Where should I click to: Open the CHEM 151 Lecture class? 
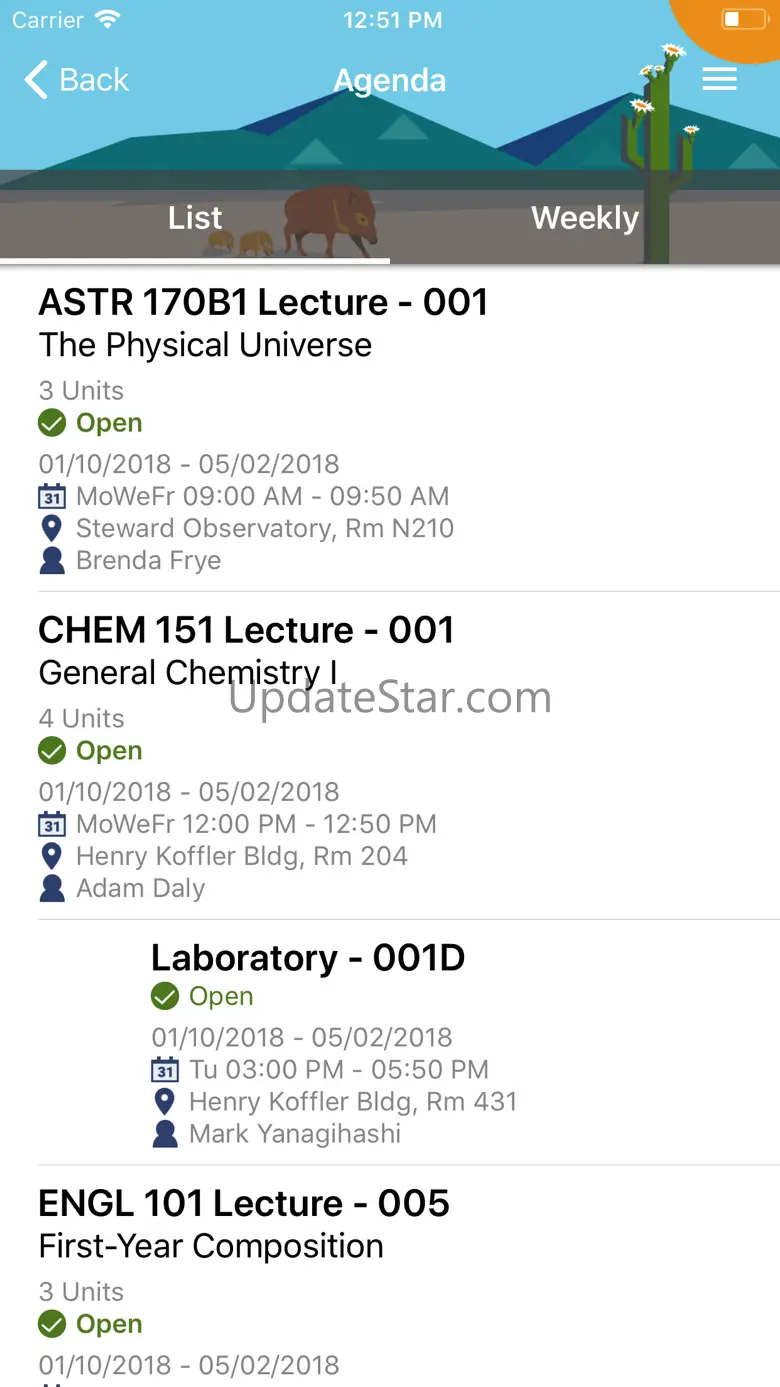pyautogui.click(x=246, y=630)
